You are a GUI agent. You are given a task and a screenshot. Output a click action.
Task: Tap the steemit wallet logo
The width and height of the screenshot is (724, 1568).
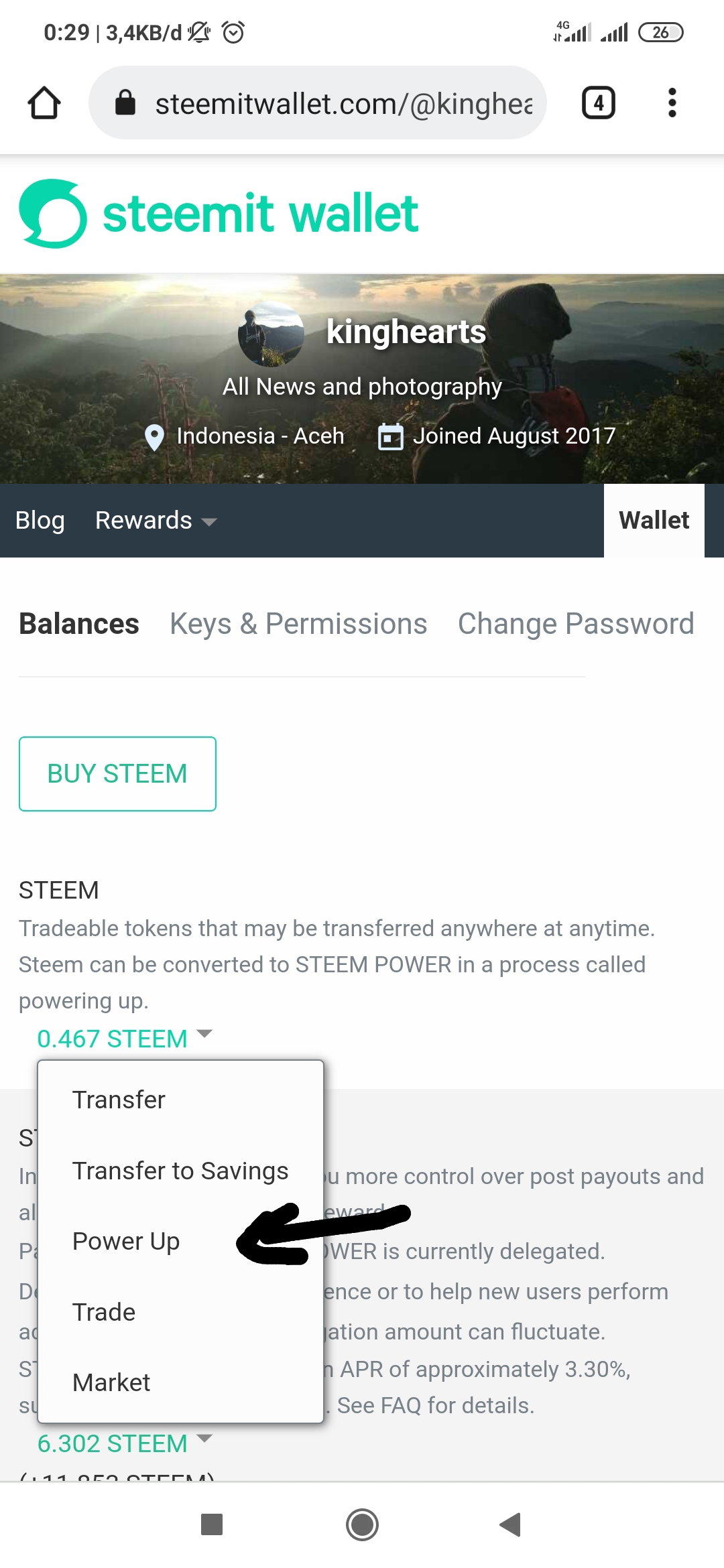pyautogui.click(x=219, y=214)
